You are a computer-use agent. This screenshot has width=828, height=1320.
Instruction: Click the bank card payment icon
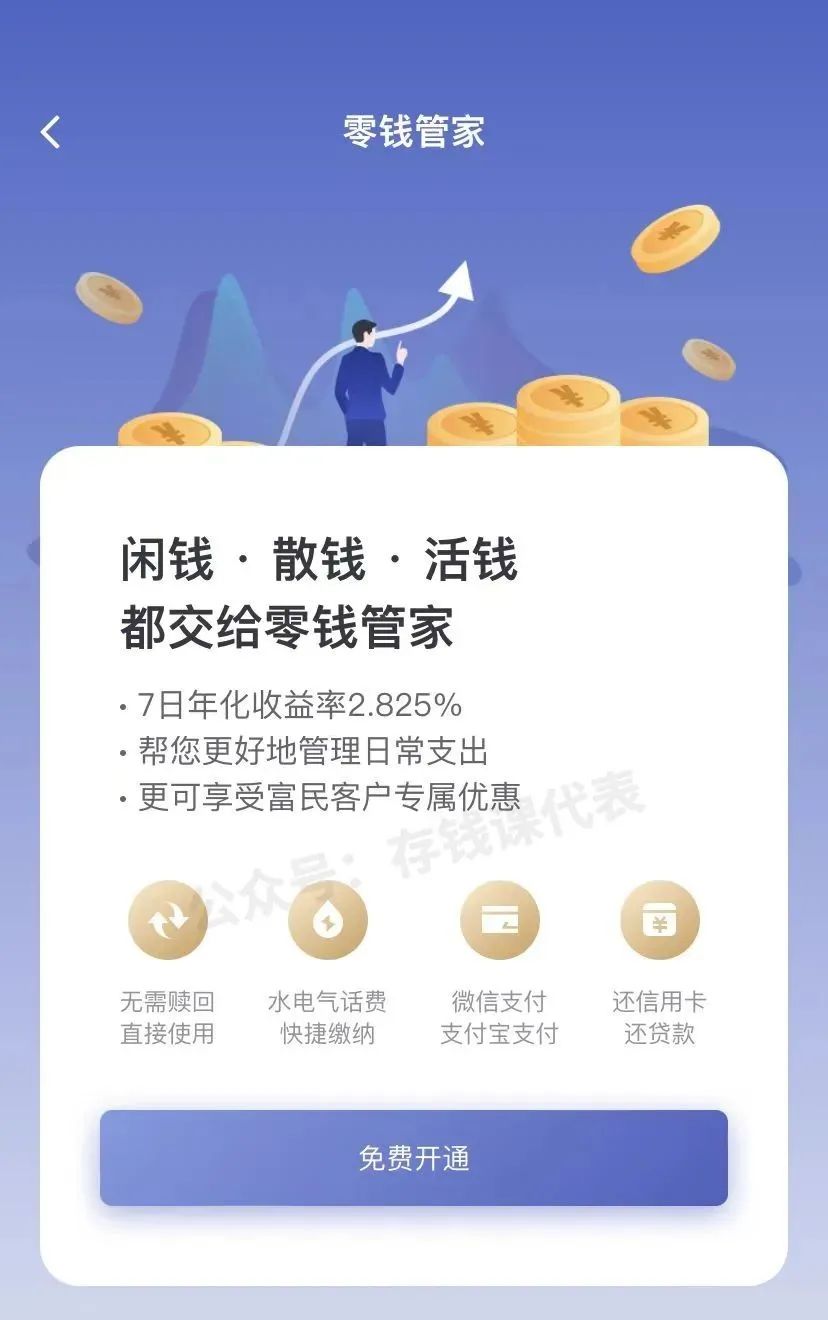pos(500,919)
